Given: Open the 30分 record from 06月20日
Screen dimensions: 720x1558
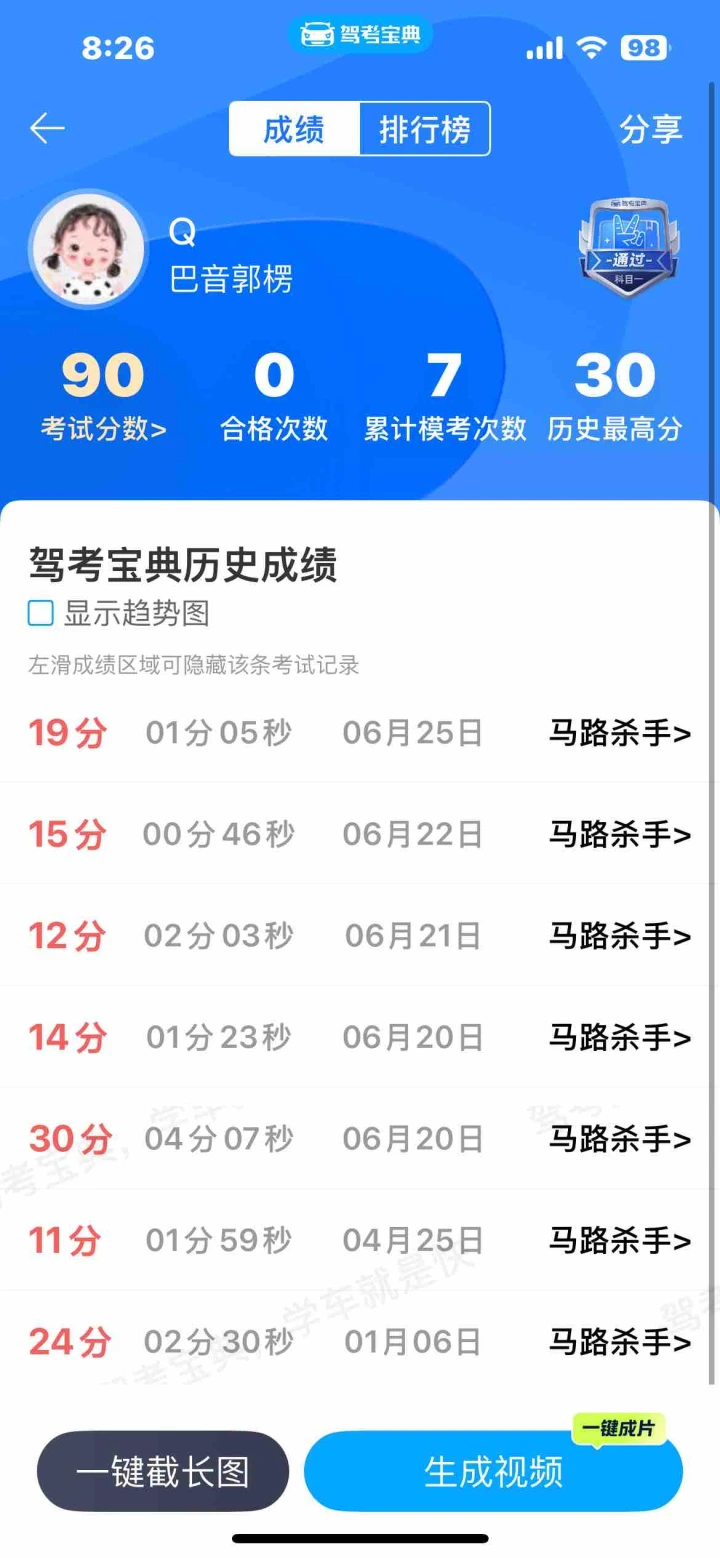Looking at the screenshot, I should click(x=360, y=1138).
